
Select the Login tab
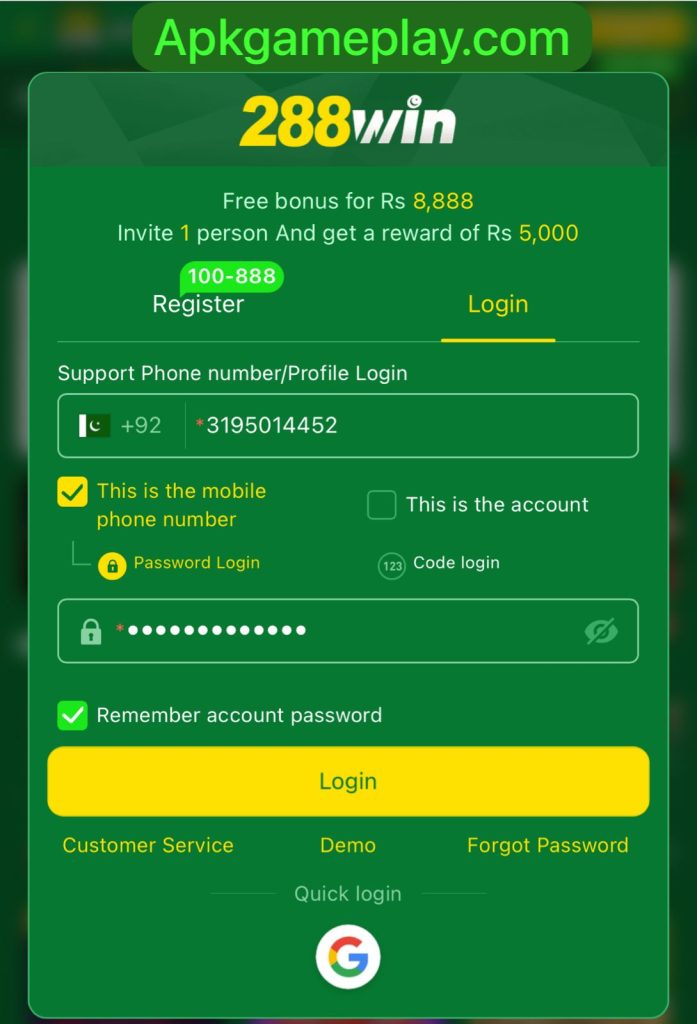point(497,304)
